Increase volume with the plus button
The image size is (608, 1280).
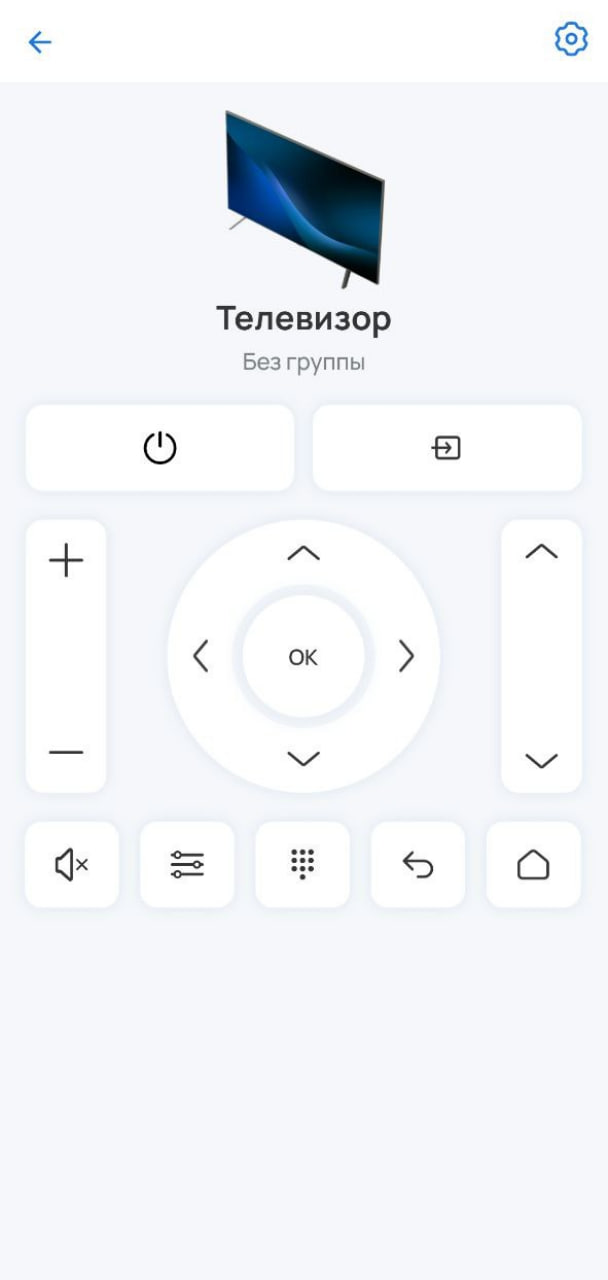point(66,560)
